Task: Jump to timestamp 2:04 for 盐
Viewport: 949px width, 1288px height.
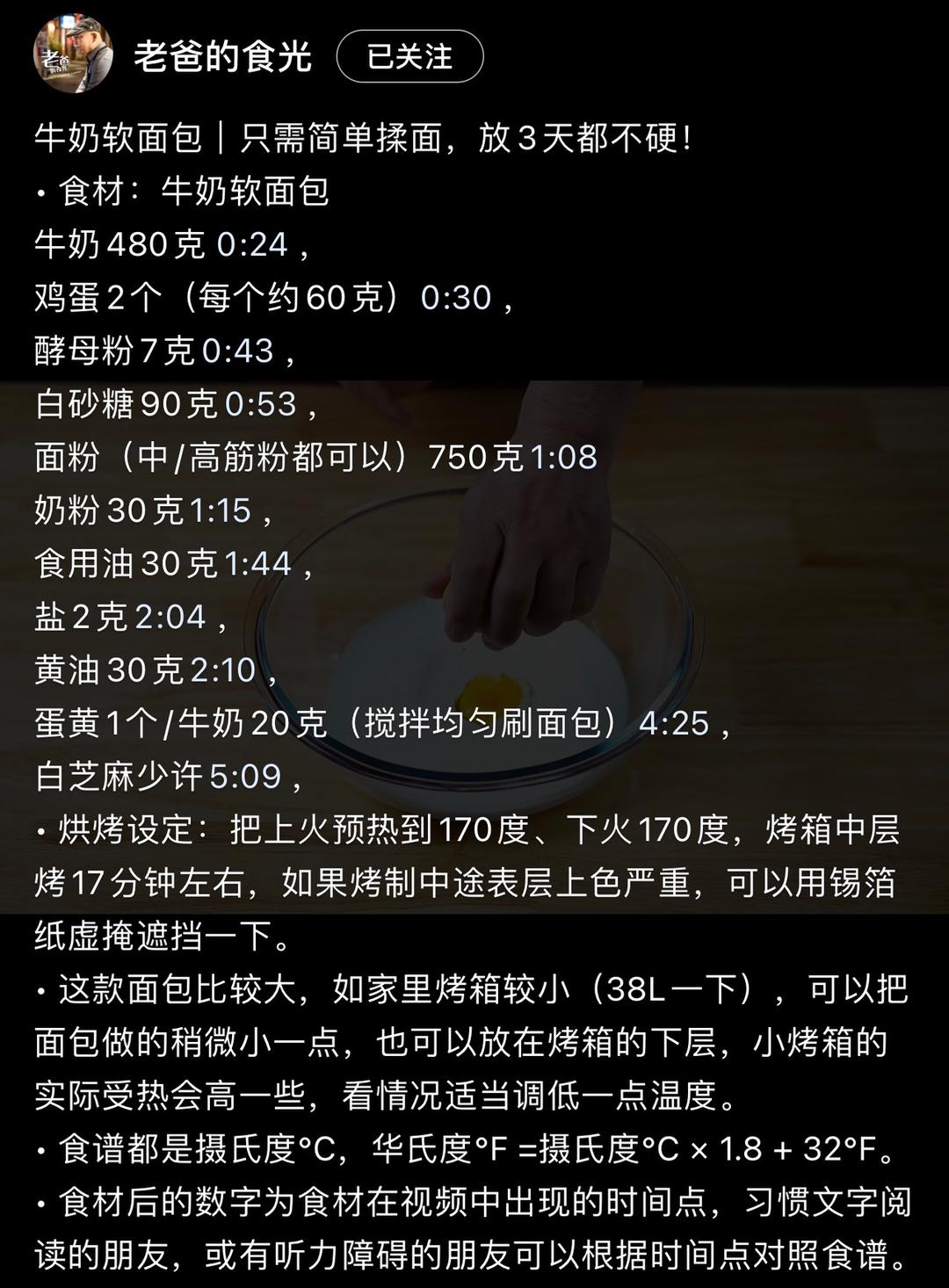Action: click(x=170, y=617)
